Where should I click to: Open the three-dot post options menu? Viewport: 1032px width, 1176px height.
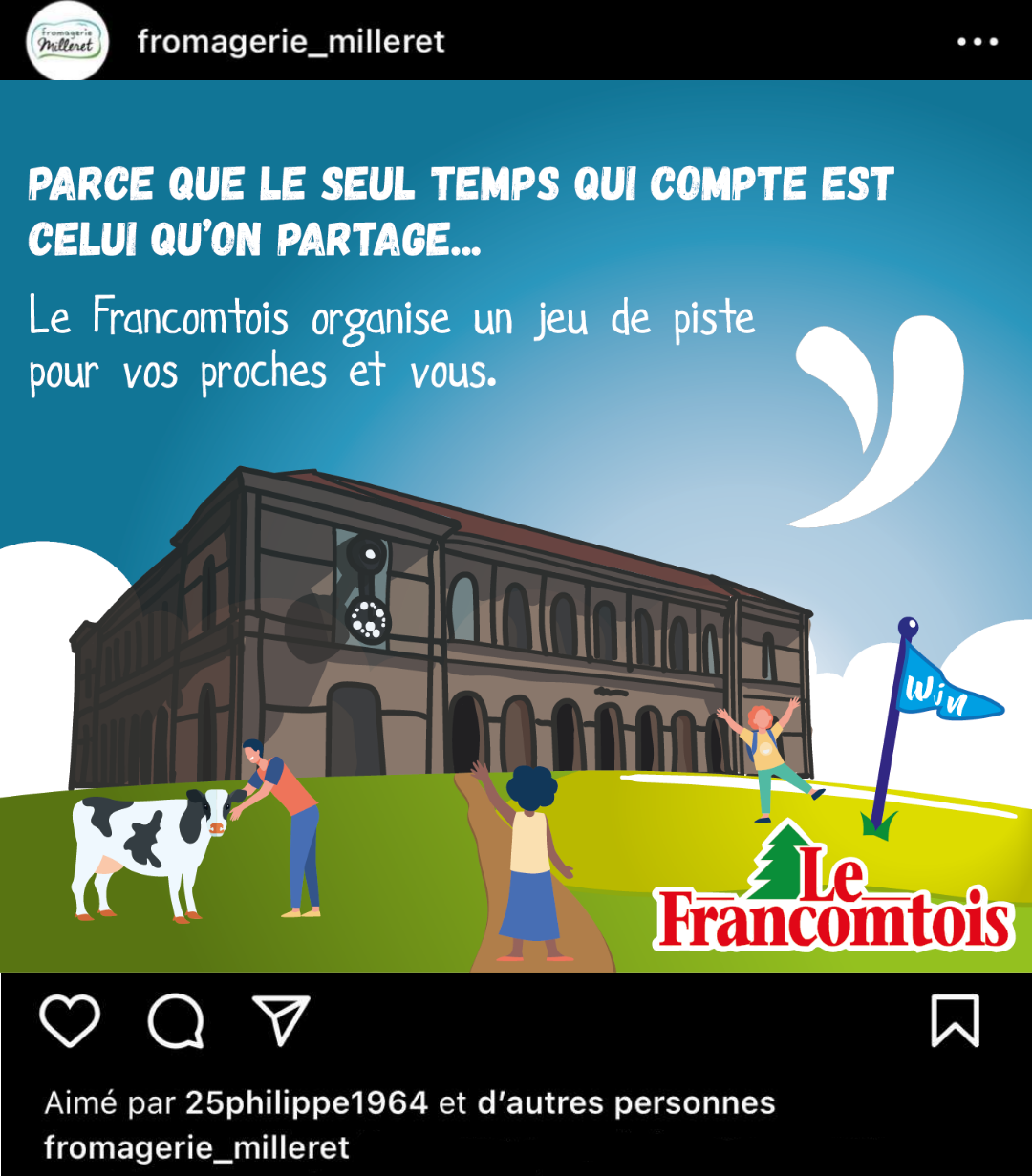(x=977, y=42)
